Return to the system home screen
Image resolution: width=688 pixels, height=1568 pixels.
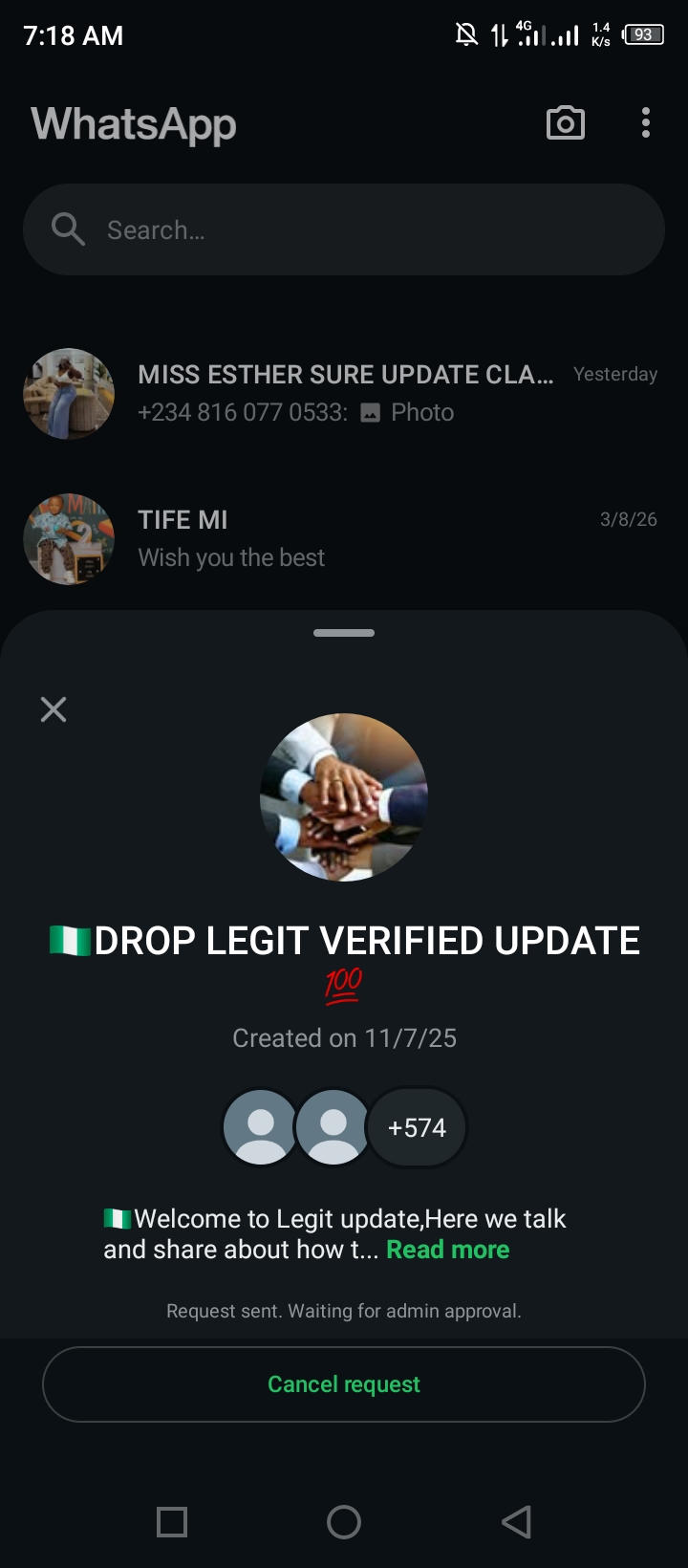344,1521
